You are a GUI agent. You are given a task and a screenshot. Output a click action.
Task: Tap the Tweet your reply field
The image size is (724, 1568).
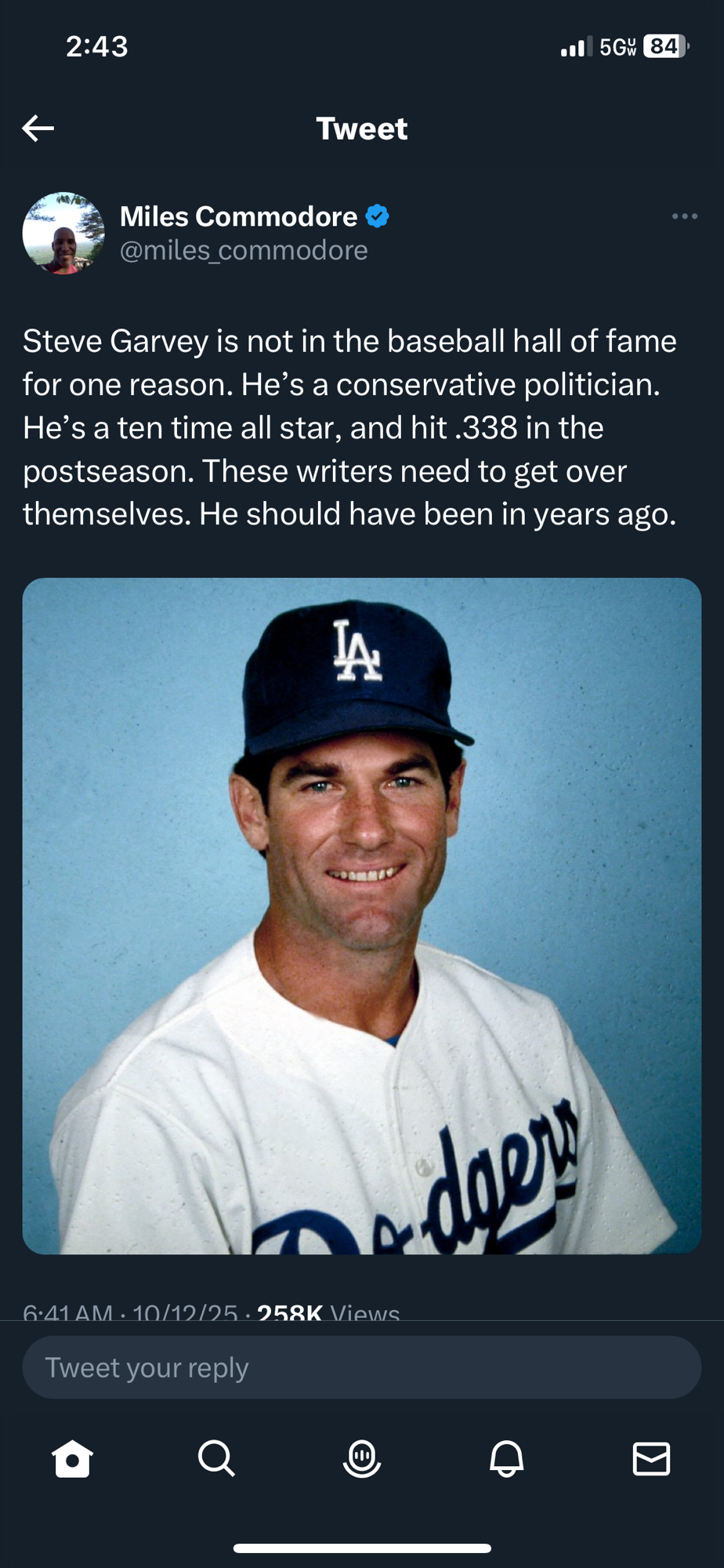[361, 1367]
